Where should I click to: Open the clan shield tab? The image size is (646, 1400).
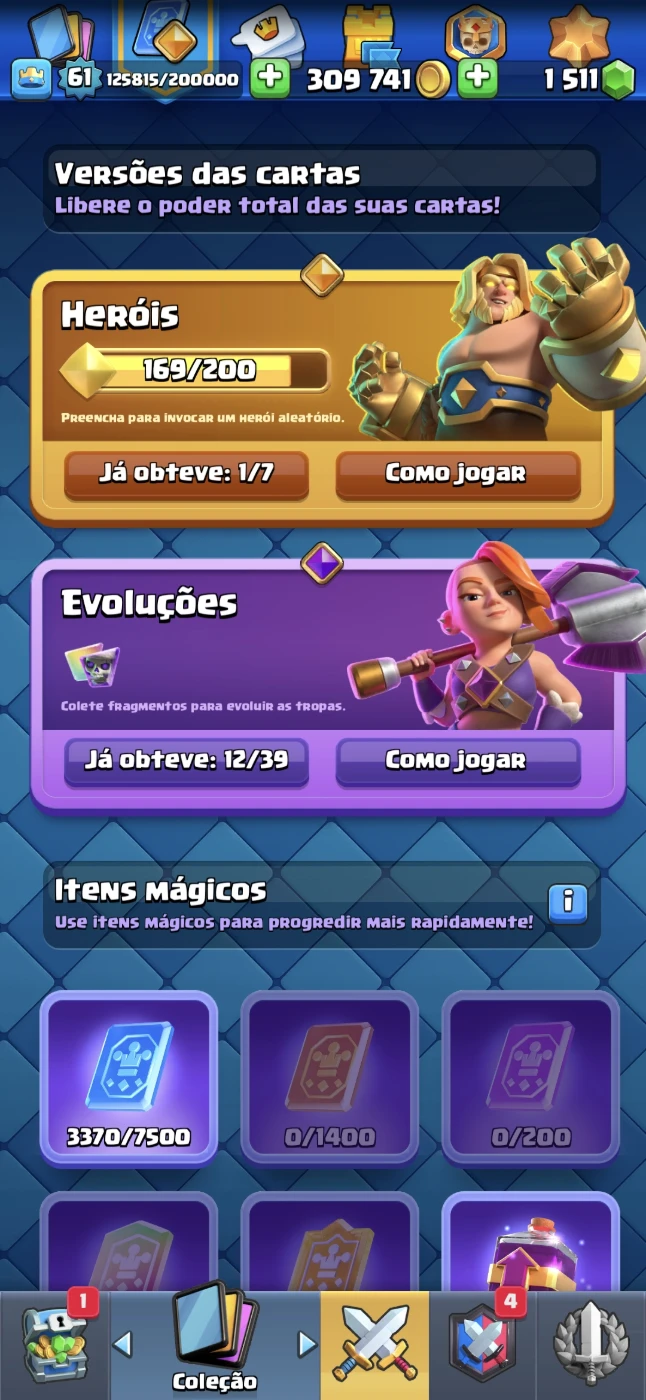click(483, 1342)
